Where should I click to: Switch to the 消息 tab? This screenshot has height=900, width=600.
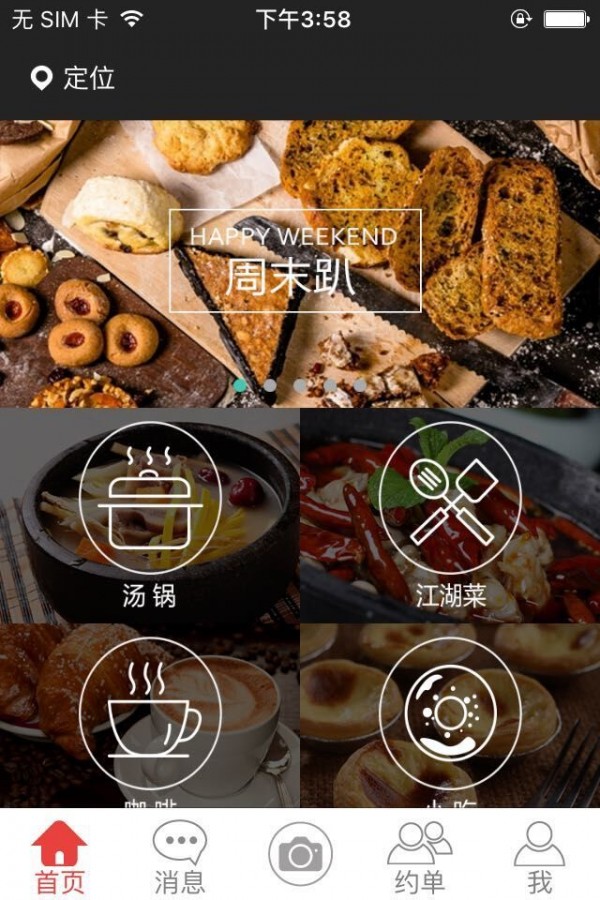pyautogui.click(x=180, y=856)
